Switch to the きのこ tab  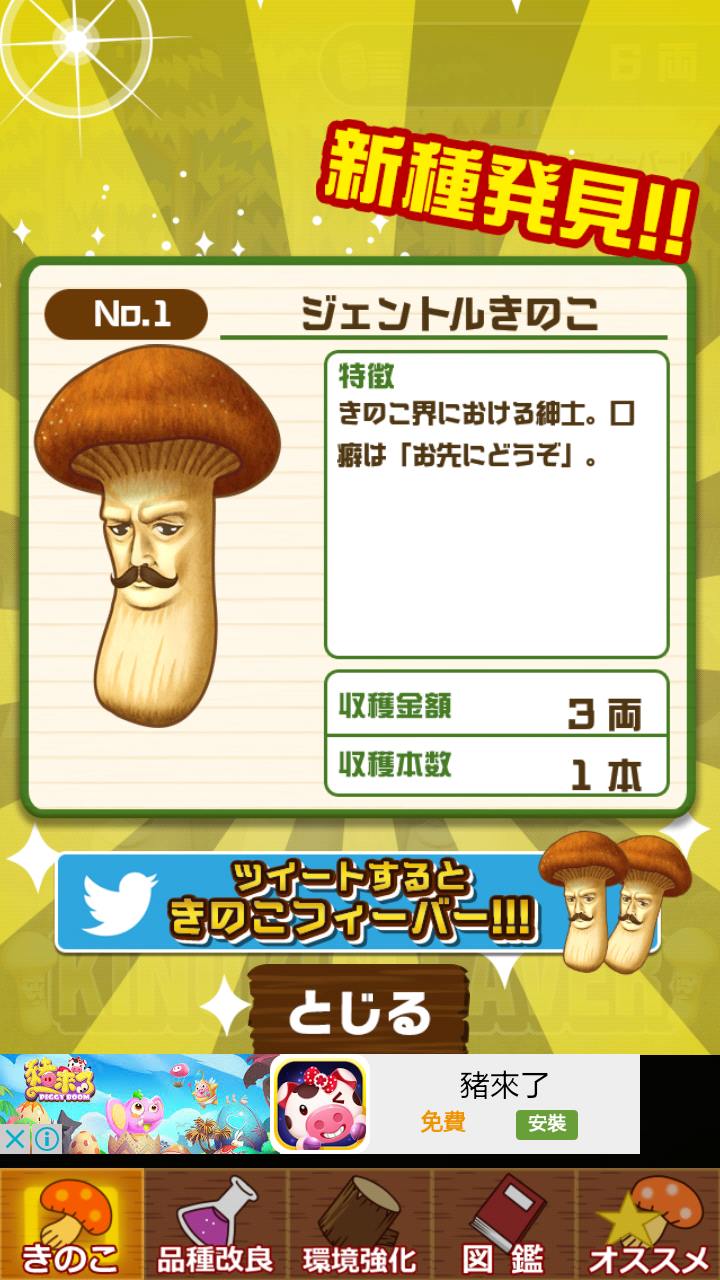point(71,1224)
